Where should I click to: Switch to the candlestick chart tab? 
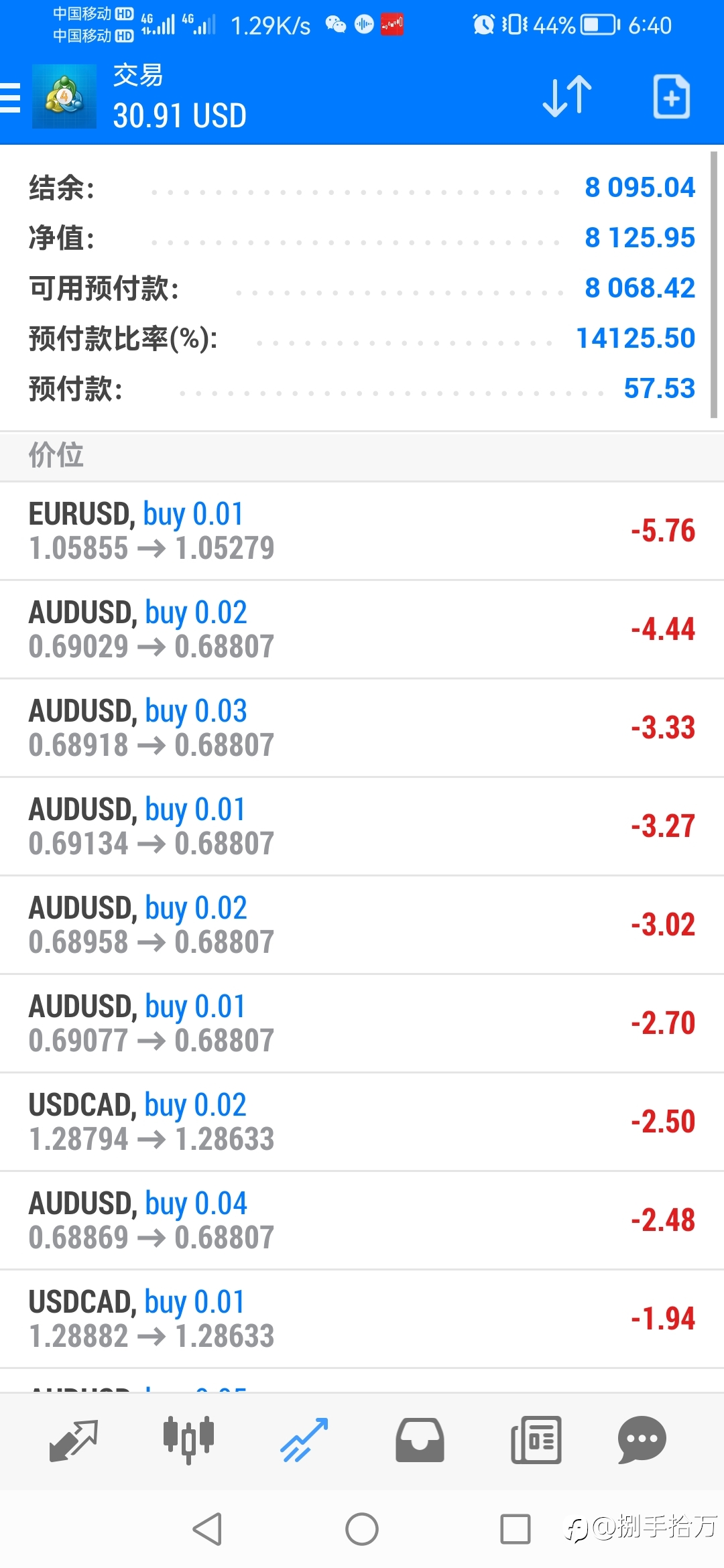[x=188, y=1440]
